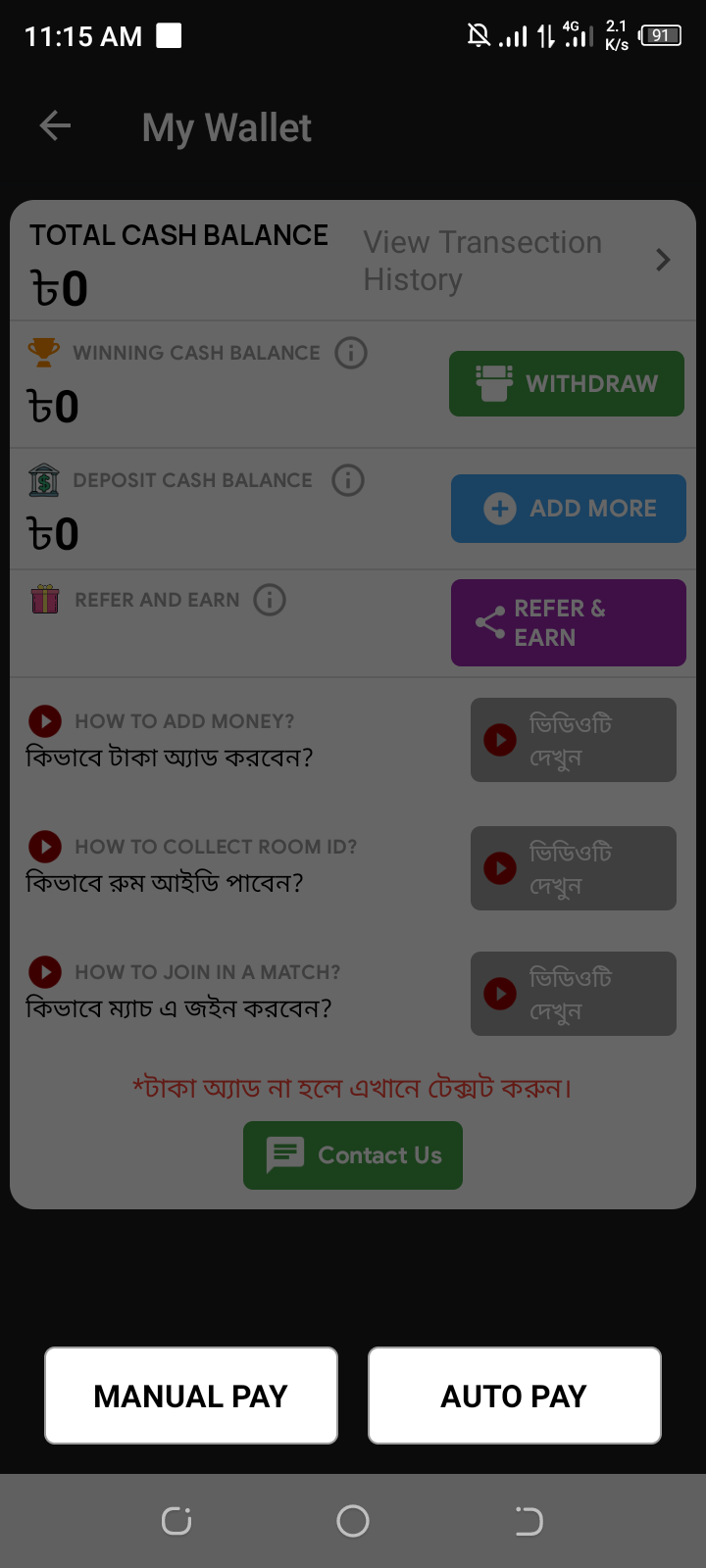Open the purple REFER & EARN button
The height and width of the screenshot is (1568, 706).
point(569,623)
